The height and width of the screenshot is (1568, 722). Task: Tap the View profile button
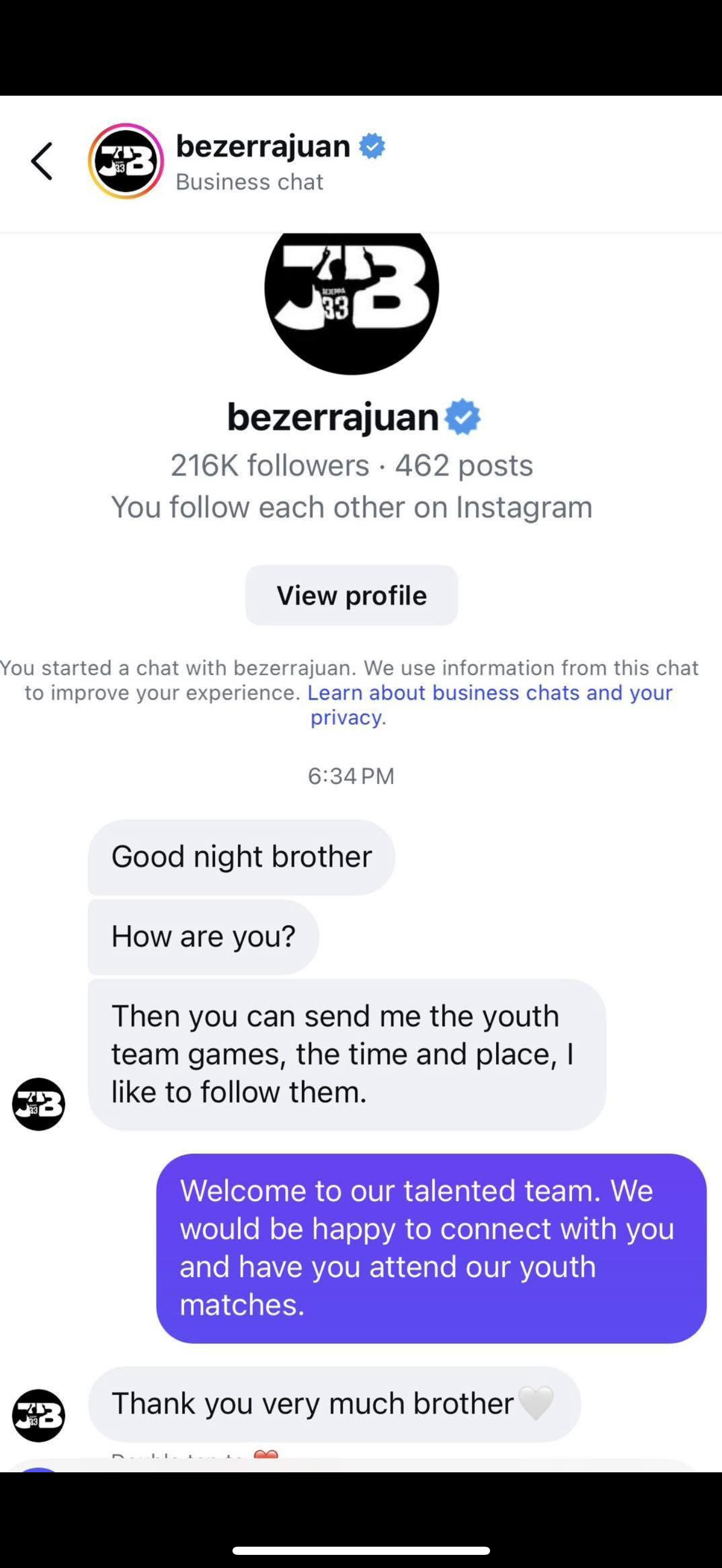(x=351, y=595)
